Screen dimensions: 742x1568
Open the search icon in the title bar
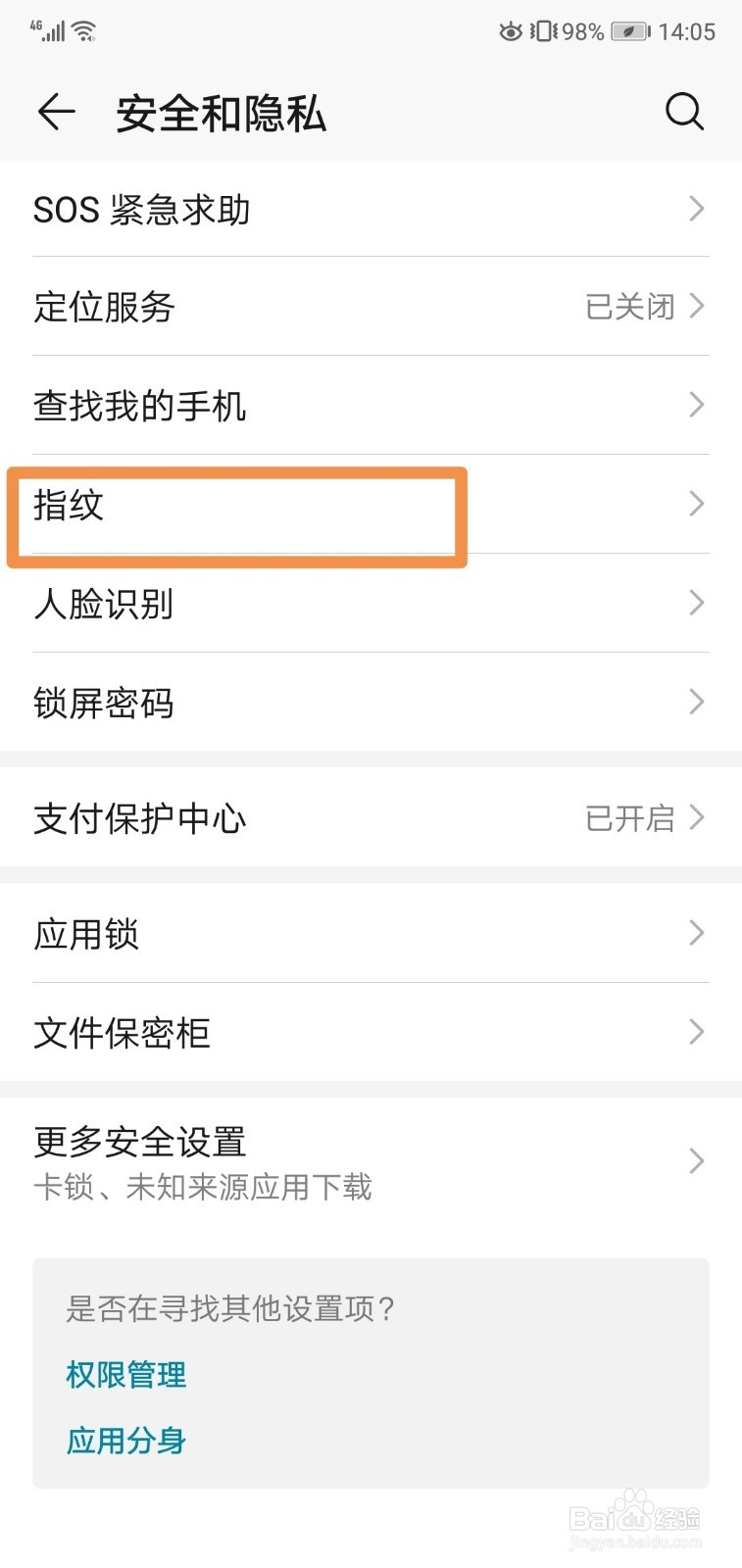click(x=685, y=112)
